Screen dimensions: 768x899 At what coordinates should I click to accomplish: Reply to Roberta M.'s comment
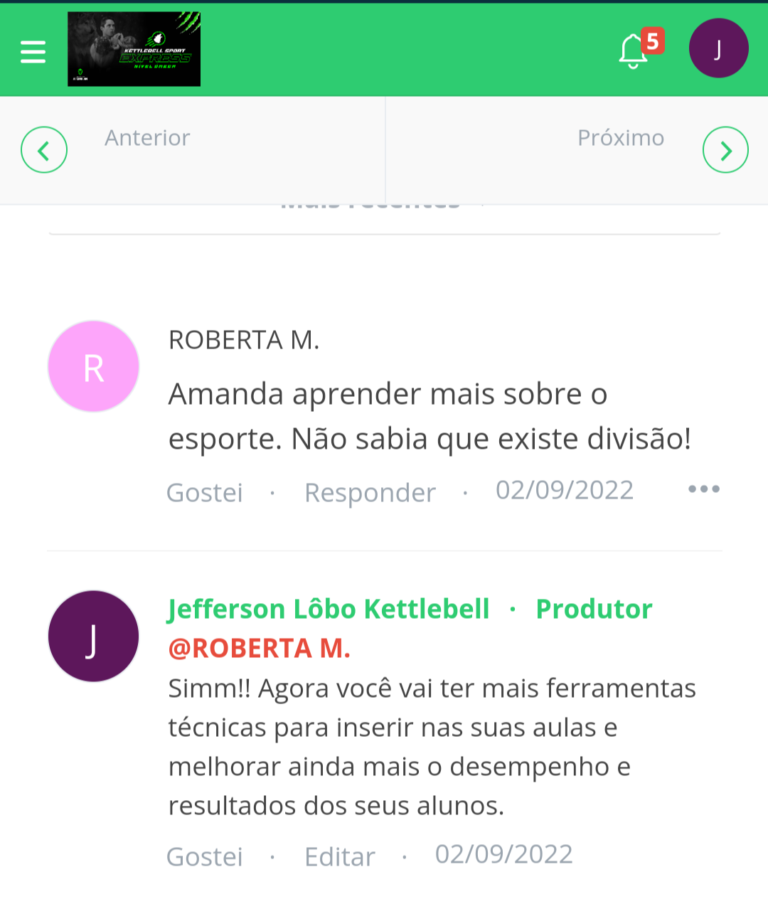(370, 493)
